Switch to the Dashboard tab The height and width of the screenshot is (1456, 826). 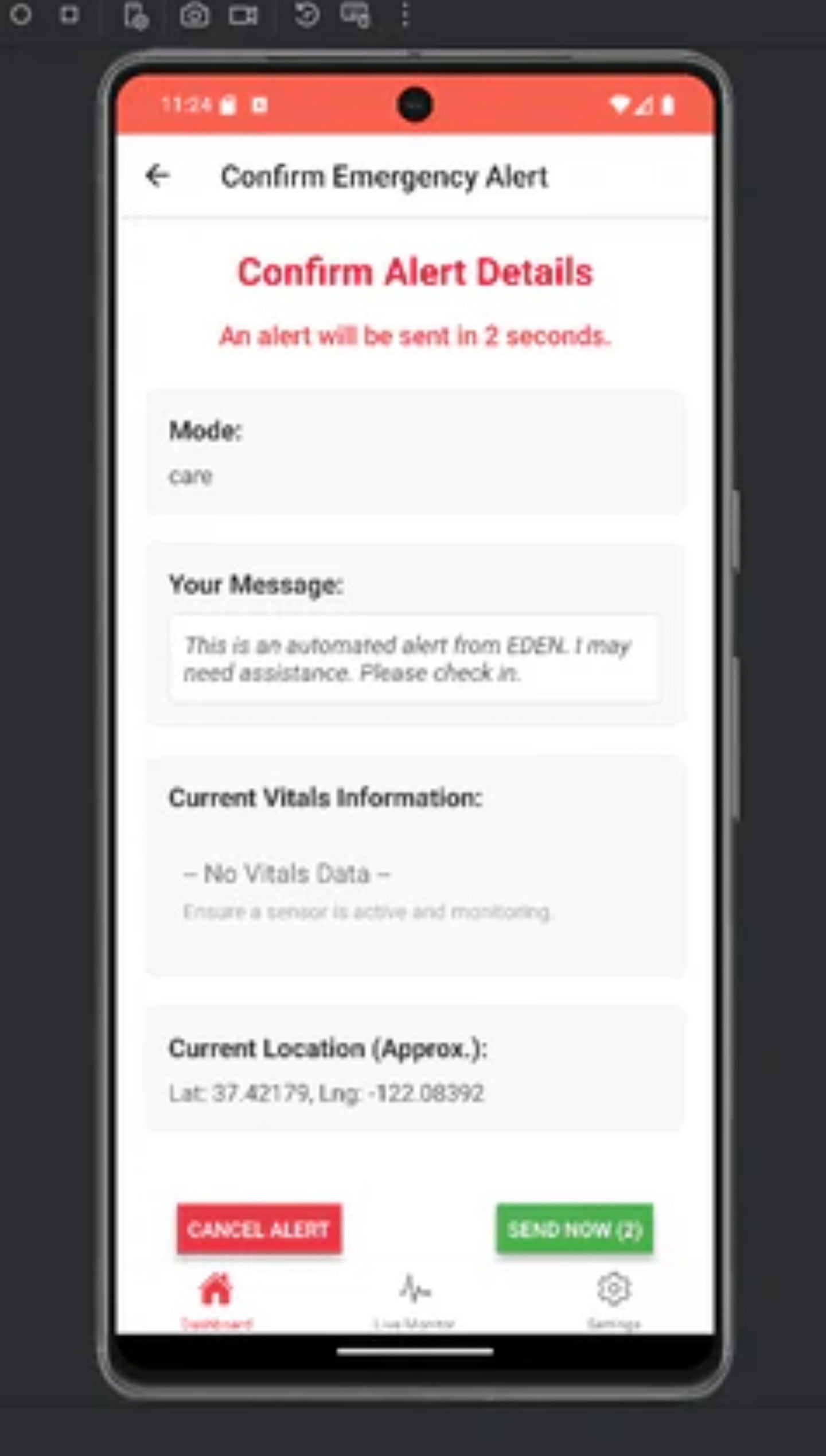(x=216, y=1298)
